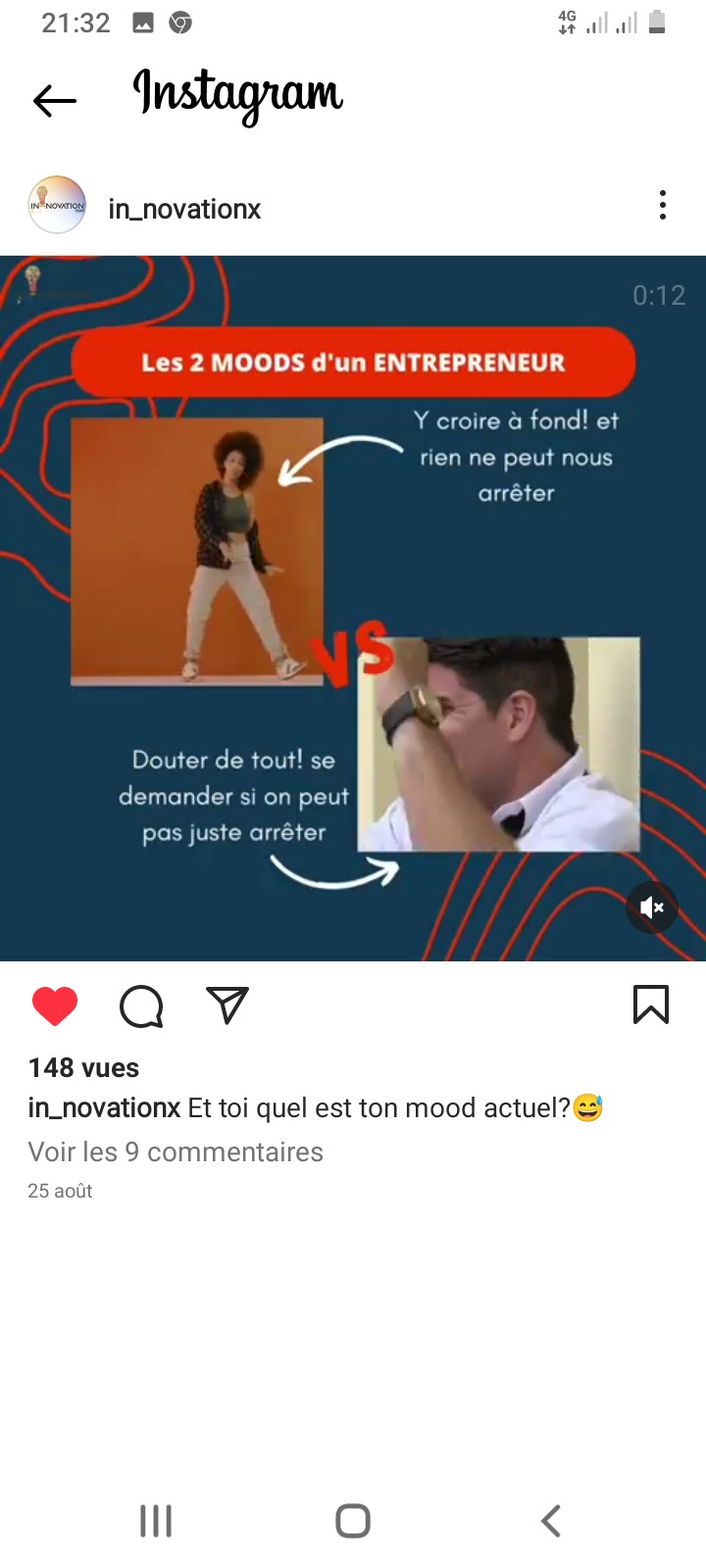This screenshot has width=706, height=1568.
Task: Unmute the video sound
Action: (x=652, y=907)
